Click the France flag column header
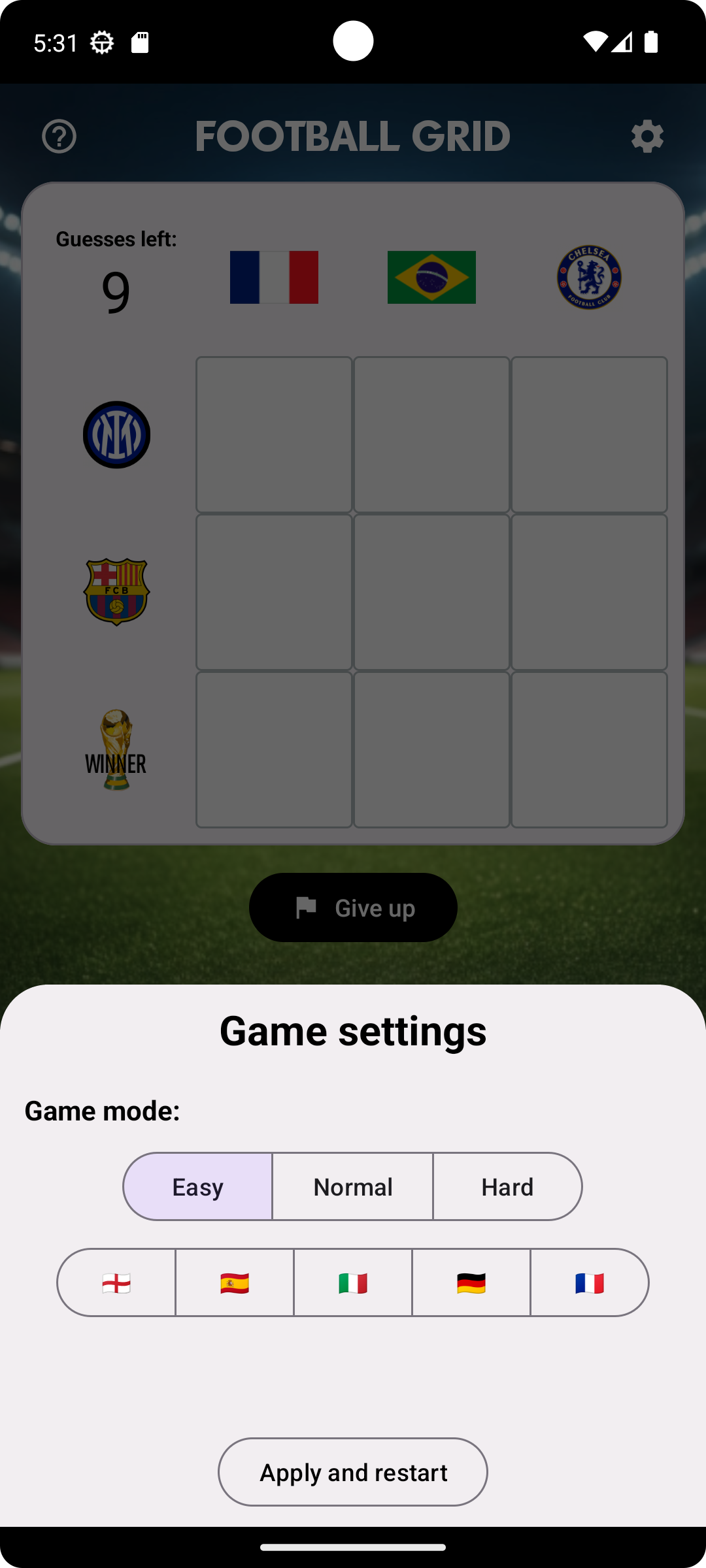The height and width of the screenshot is (1568, 706). click(x=274, y=277)
